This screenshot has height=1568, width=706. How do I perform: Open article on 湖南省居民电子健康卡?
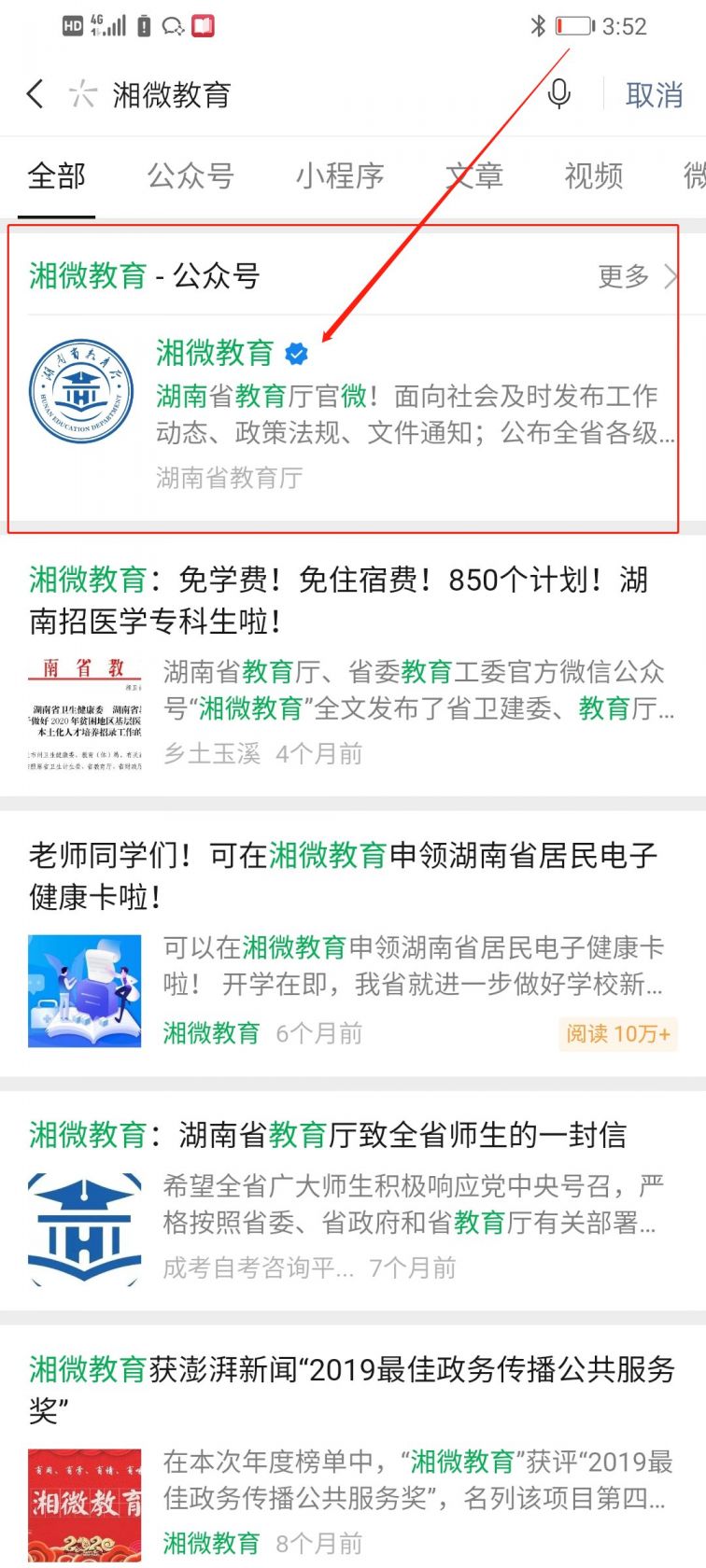tap(343, 875)
